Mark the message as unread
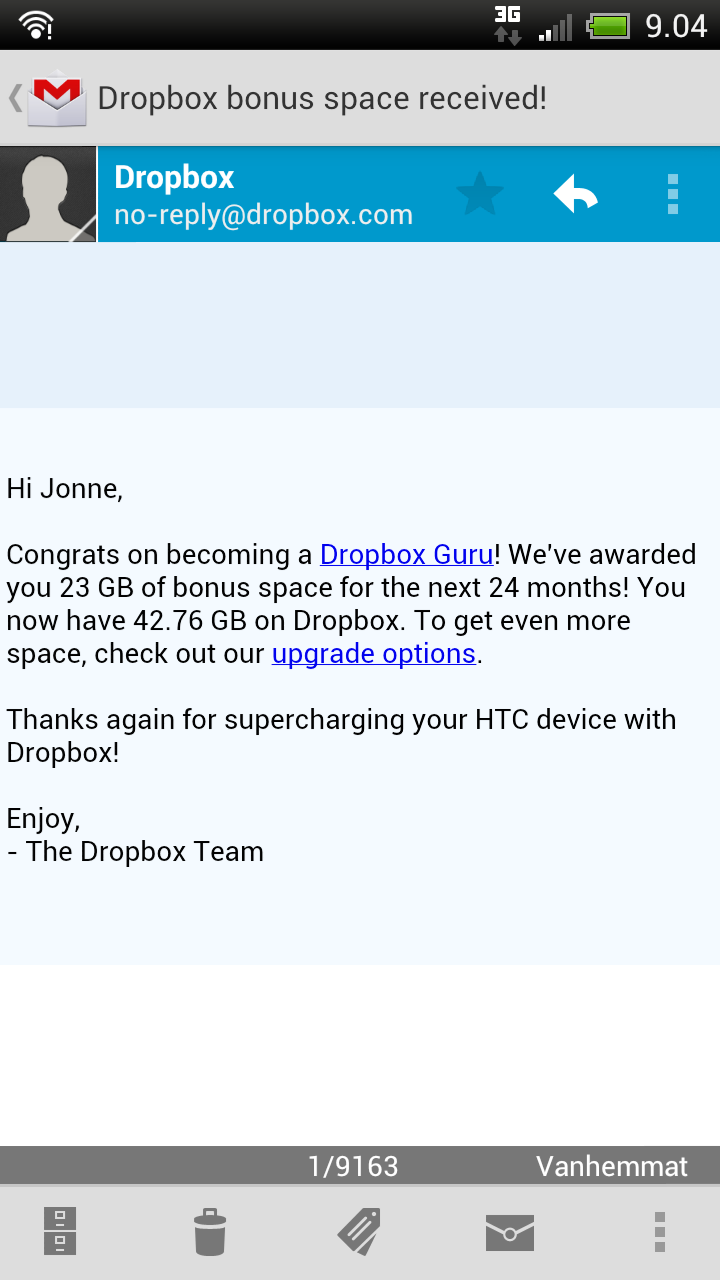This screenshot has height=1280, width=720. [509, 1231]
